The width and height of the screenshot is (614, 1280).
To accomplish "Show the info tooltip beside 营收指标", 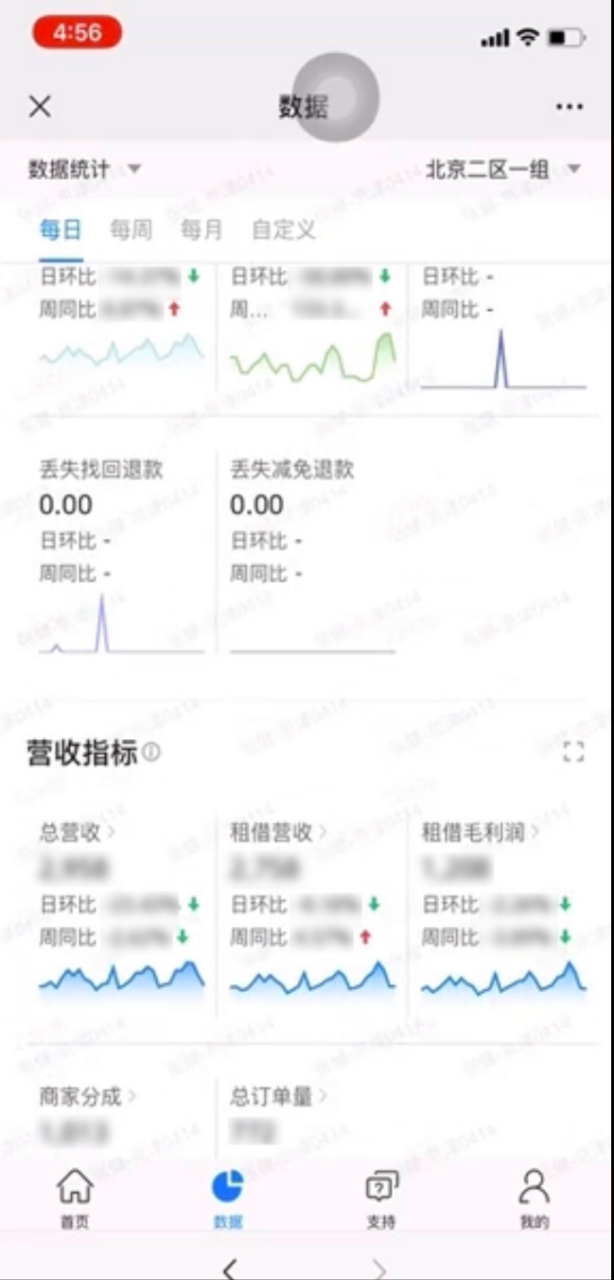I will (x=151, y=752).
